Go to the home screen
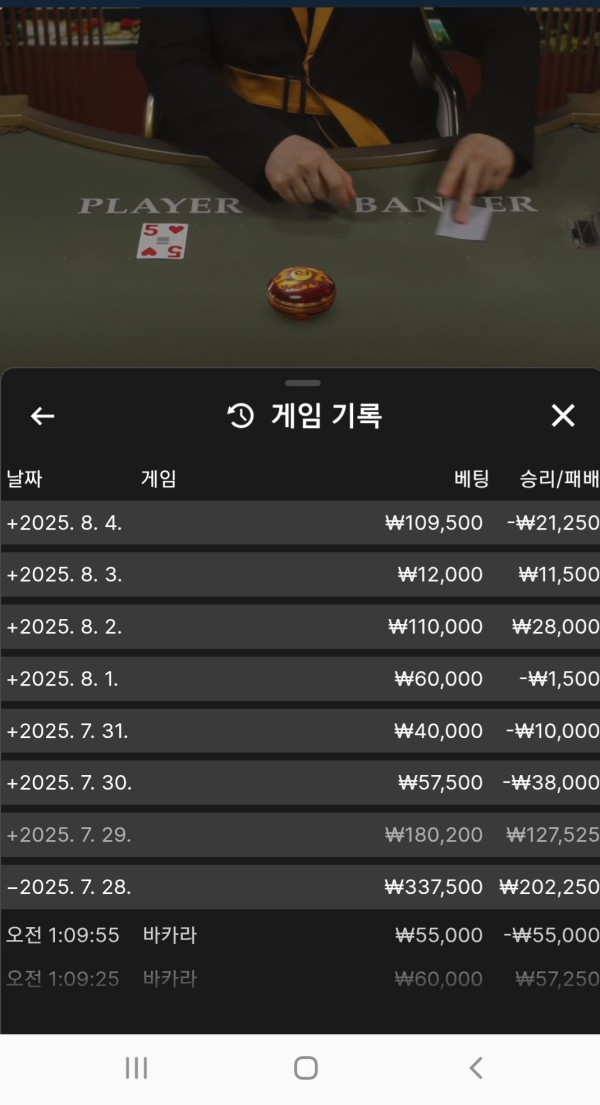The image size is (600, 1105). point(306,1068)
